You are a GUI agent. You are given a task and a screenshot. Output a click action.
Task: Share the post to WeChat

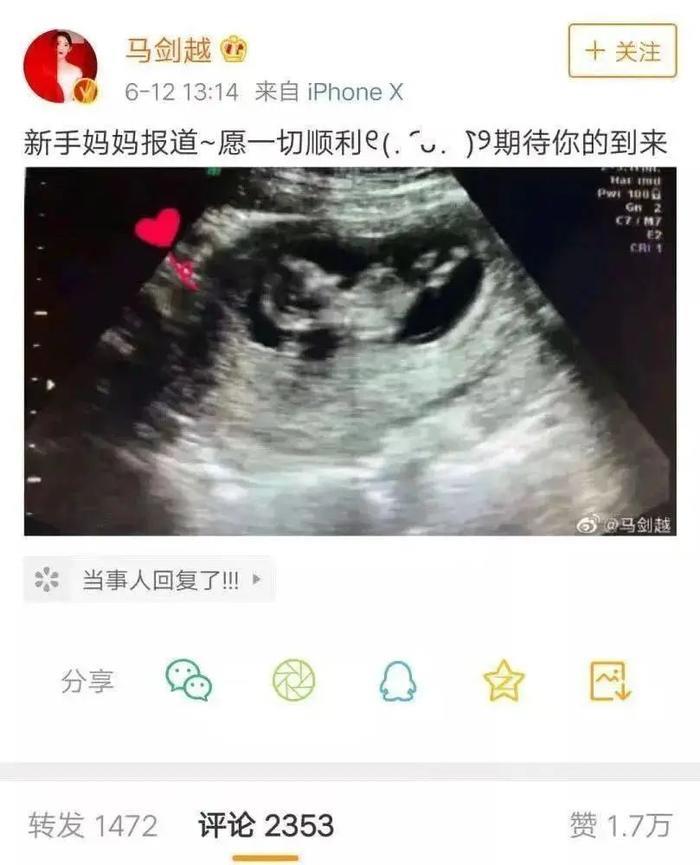point(189,680)
